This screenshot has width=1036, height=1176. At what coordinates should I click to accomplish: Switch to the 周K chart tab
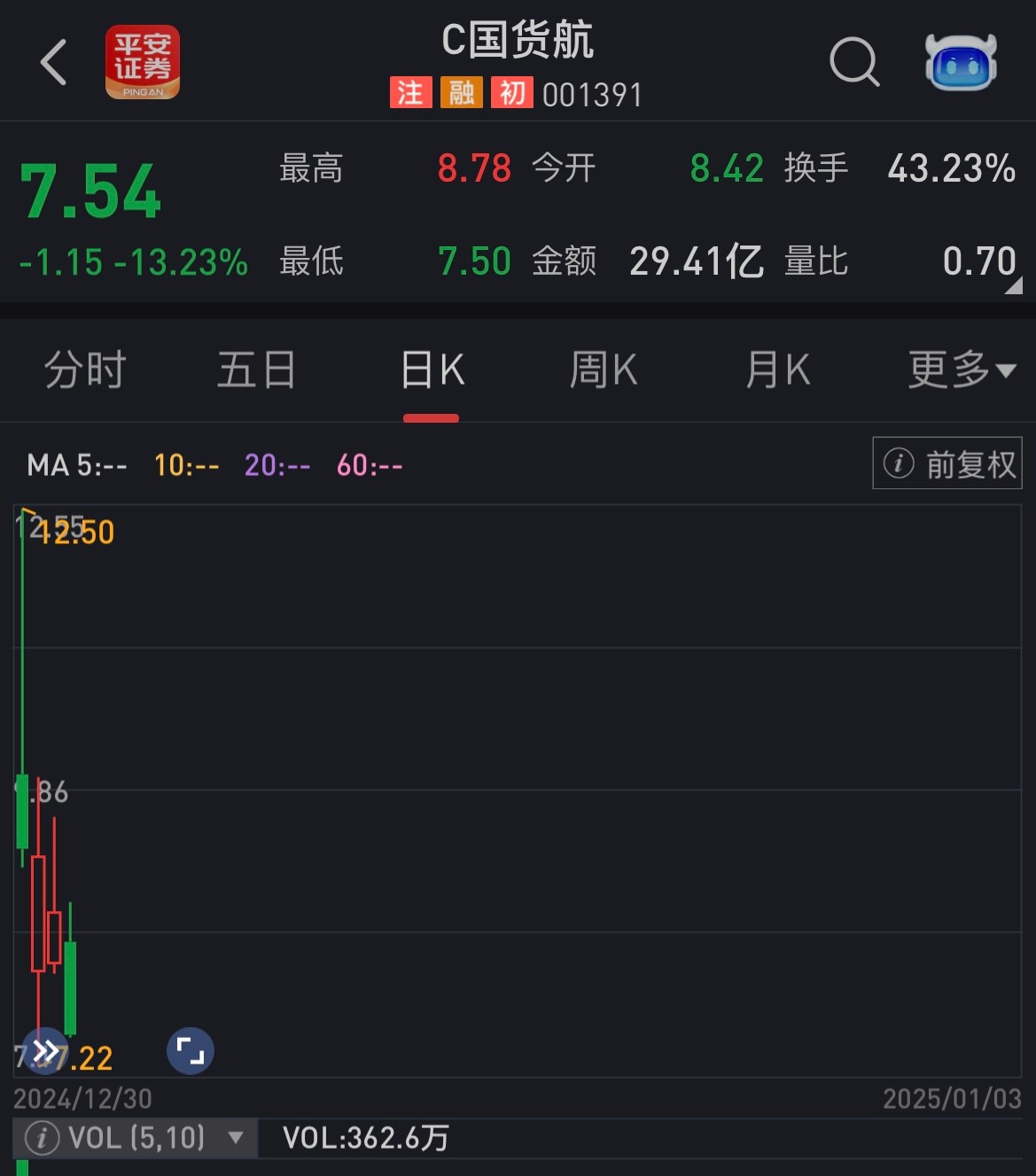click(x=604, y=370)
